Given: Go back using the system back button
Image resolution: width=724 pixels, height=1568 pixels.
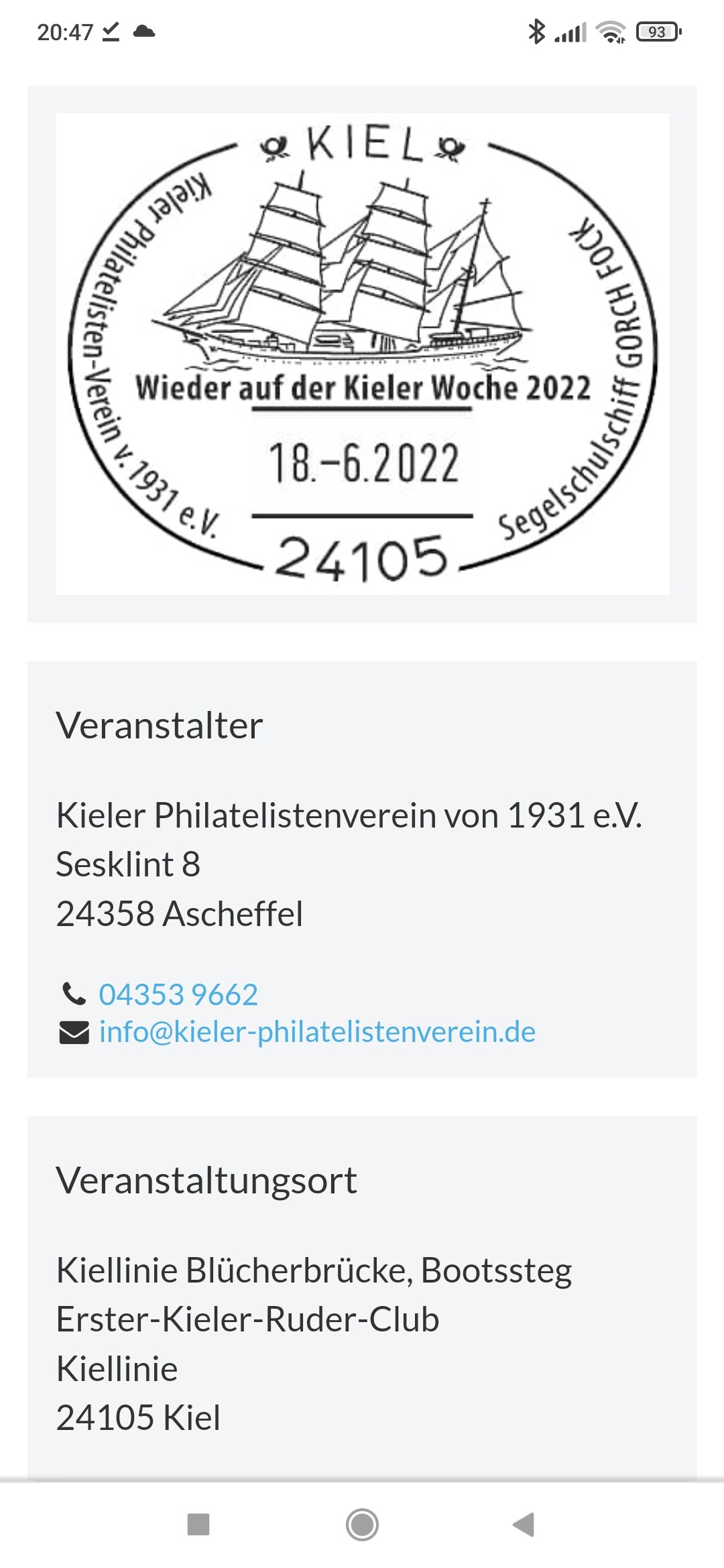Looking at the screenshot, I should pos(524,1524).
